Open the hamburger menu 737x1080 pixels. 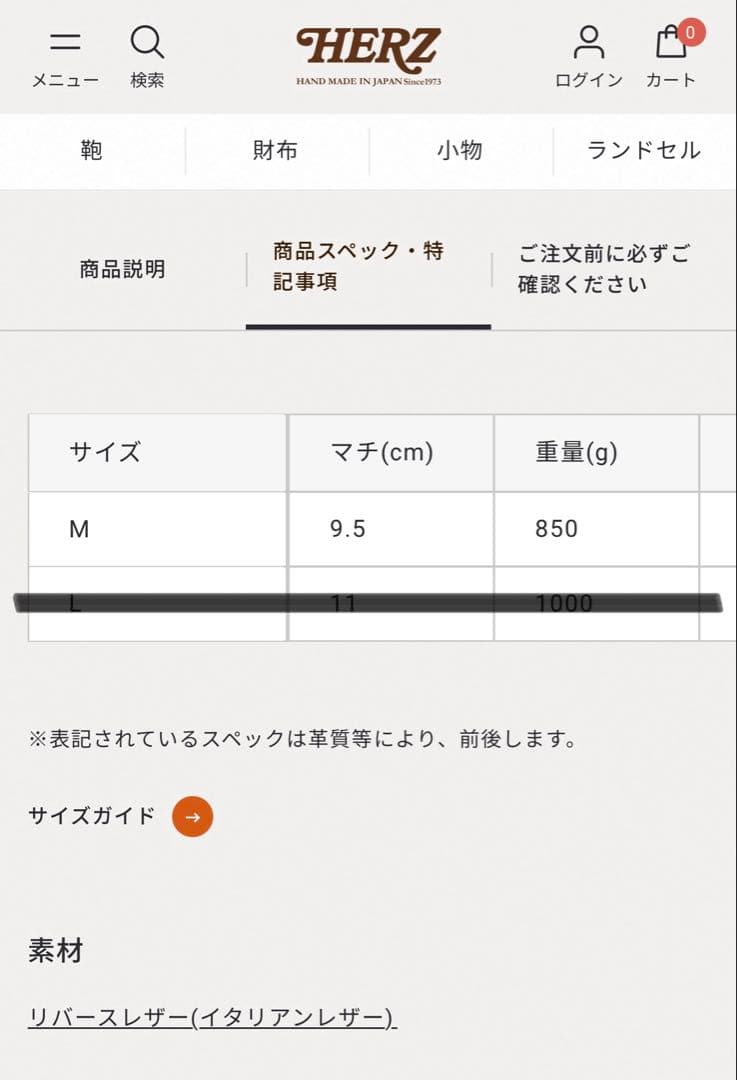(66, 42)
